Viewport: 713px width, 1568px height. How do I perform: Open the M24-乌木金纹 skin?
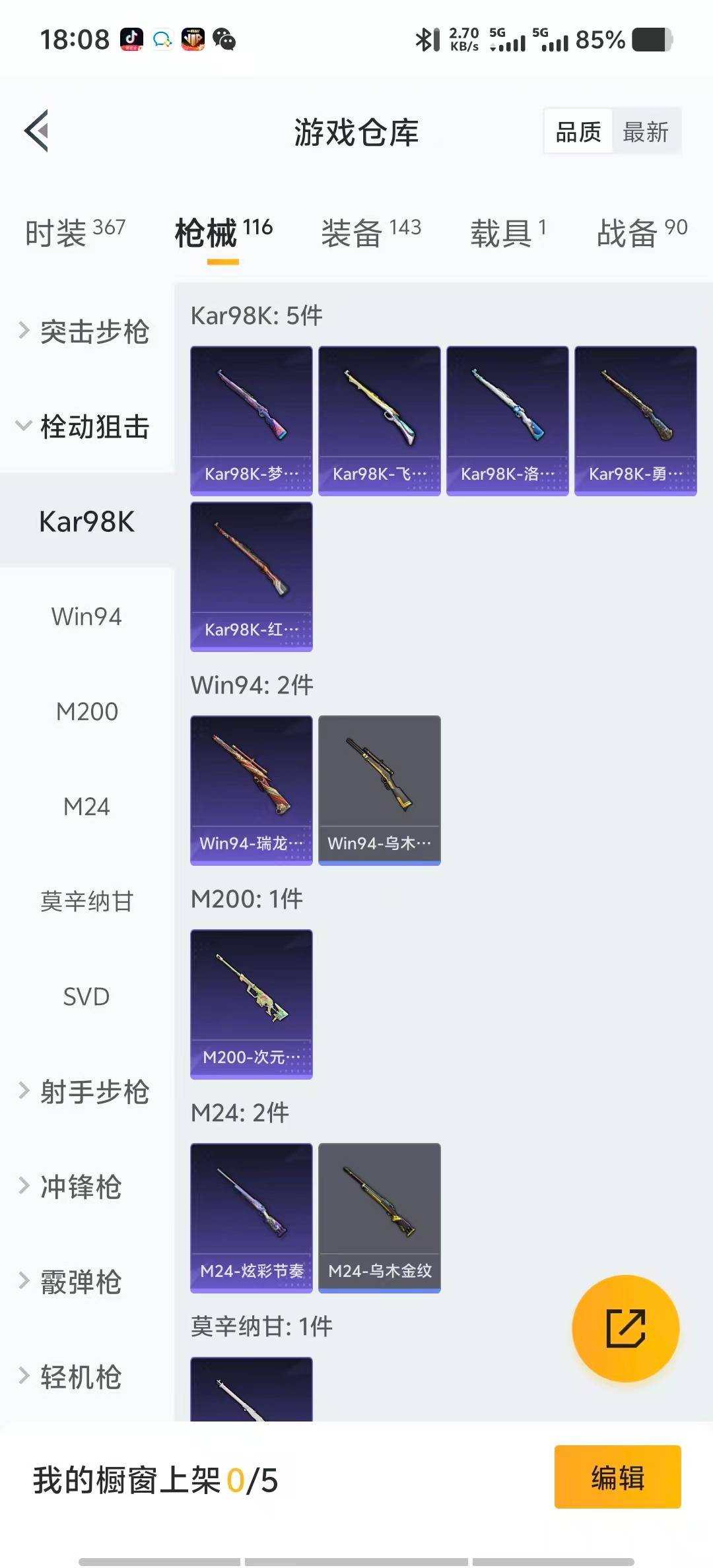pos(380,1218)
